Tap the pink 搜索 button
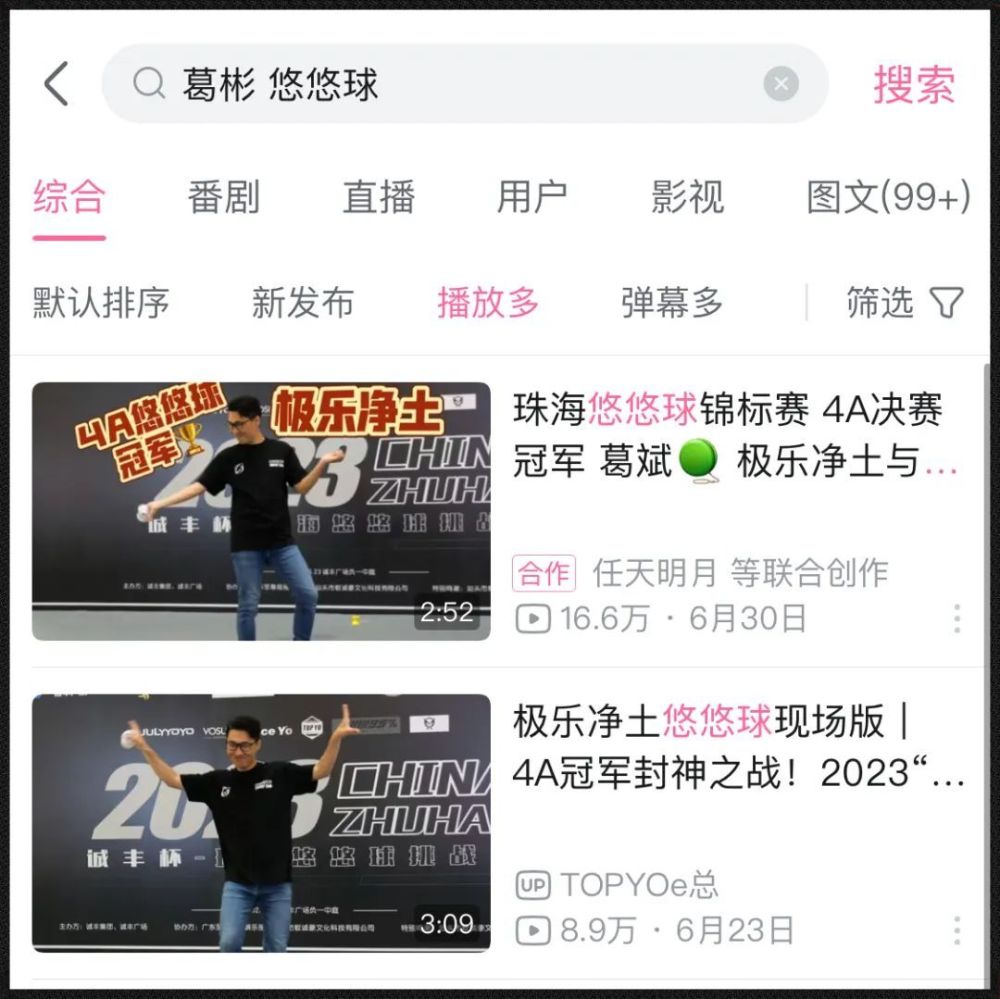Viewport: 1000px width, 999px height. [913, 85]
